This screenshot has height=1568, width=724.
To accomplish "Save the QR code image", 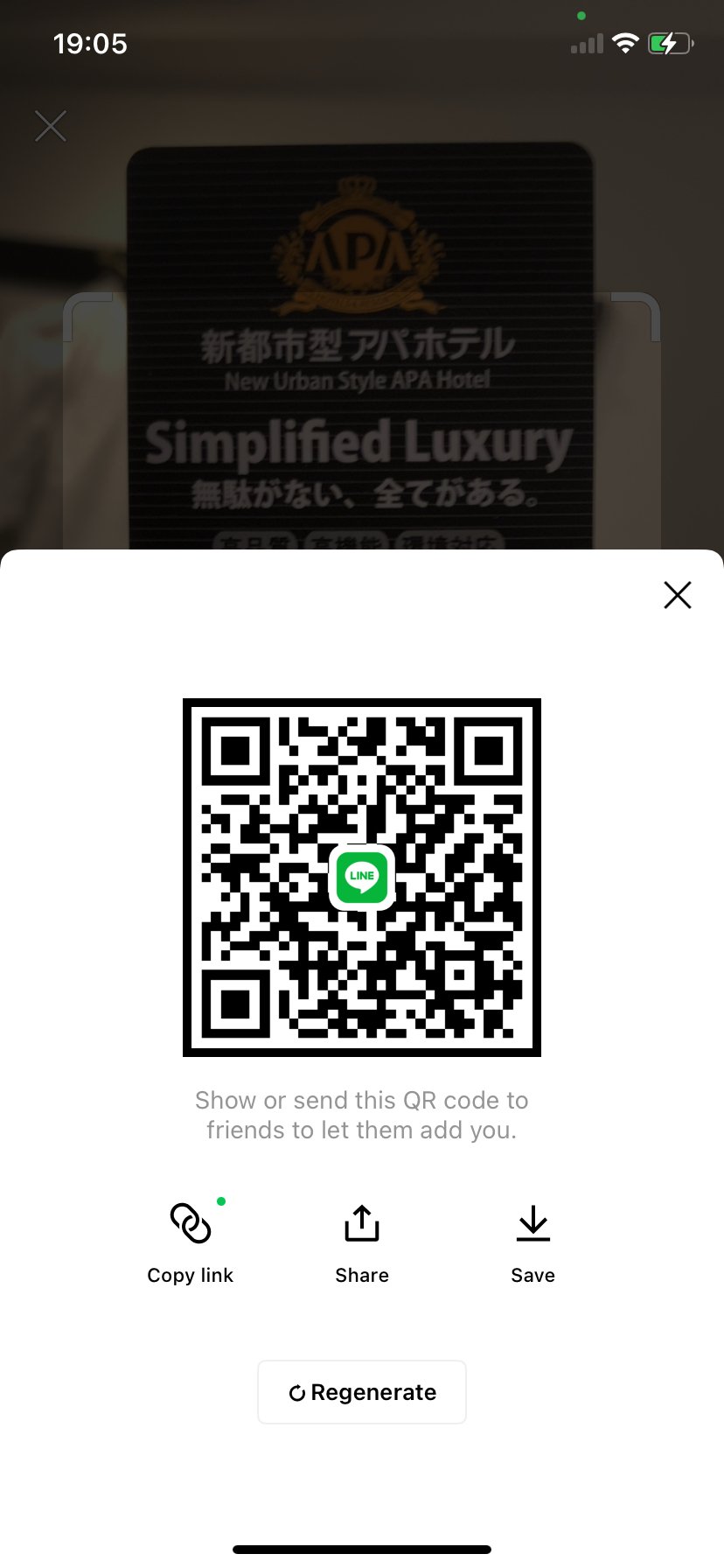I will 533,1241.
